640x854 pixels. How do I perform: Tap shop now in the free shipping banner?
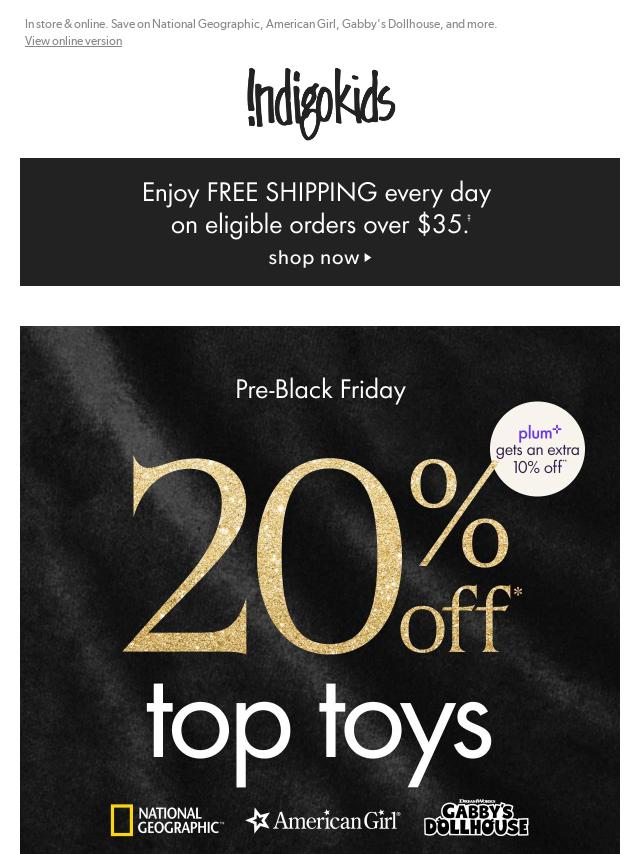click(319, 258)
